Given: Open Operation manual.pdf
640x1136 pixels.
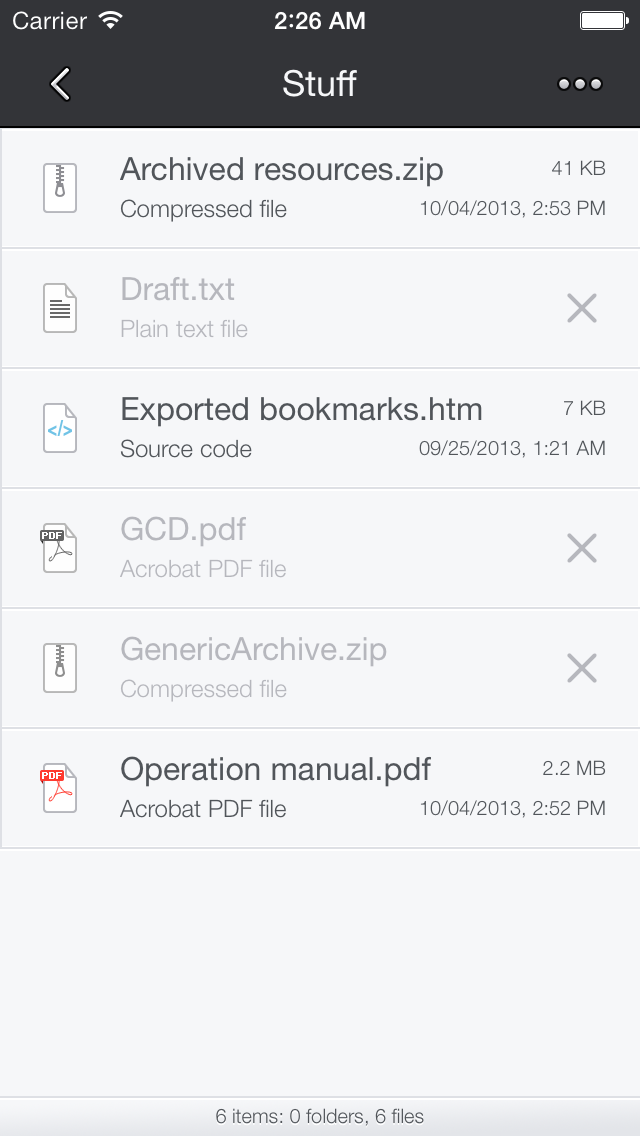Looking at the screenshot, I should (320, 788).
